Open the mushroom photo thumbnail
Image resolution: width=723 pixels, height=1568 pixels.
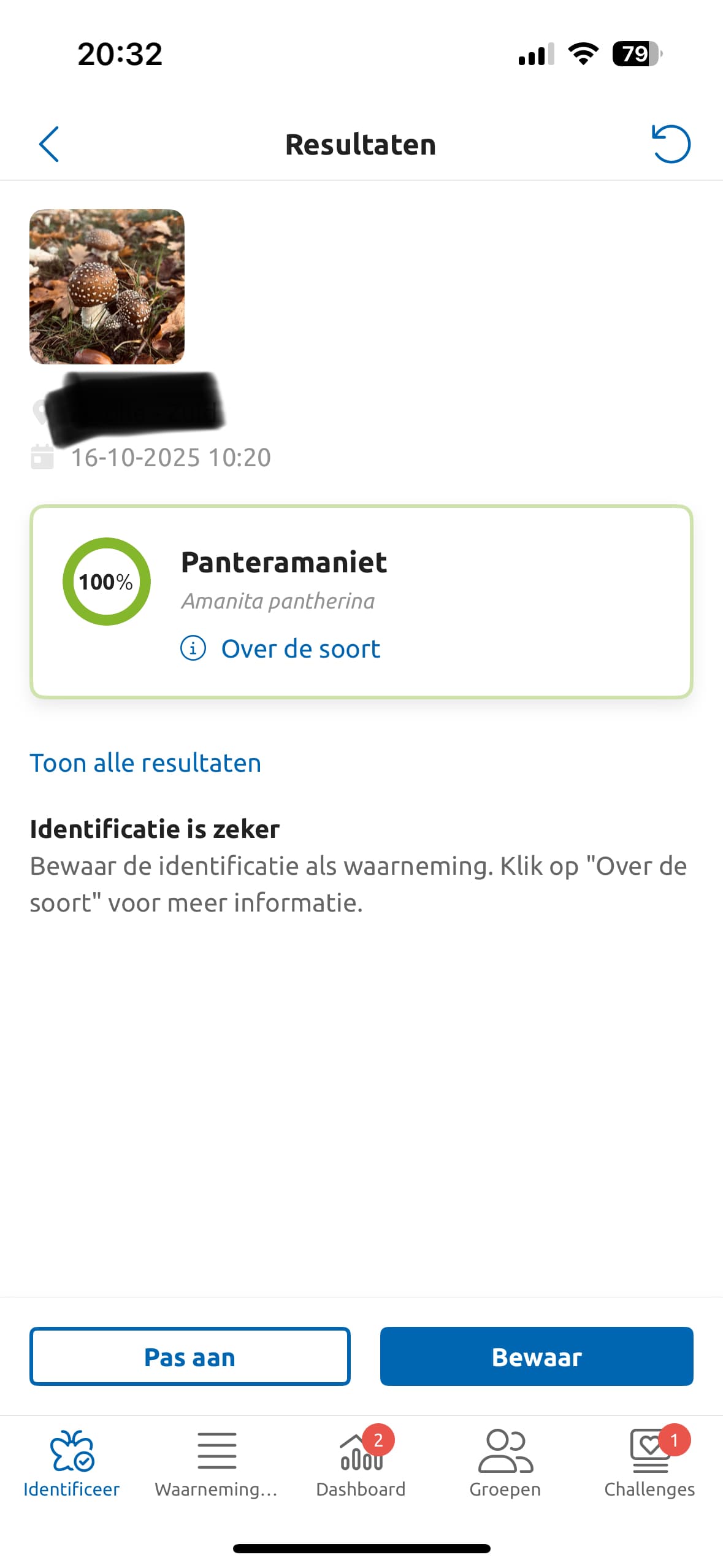(107, 286)
